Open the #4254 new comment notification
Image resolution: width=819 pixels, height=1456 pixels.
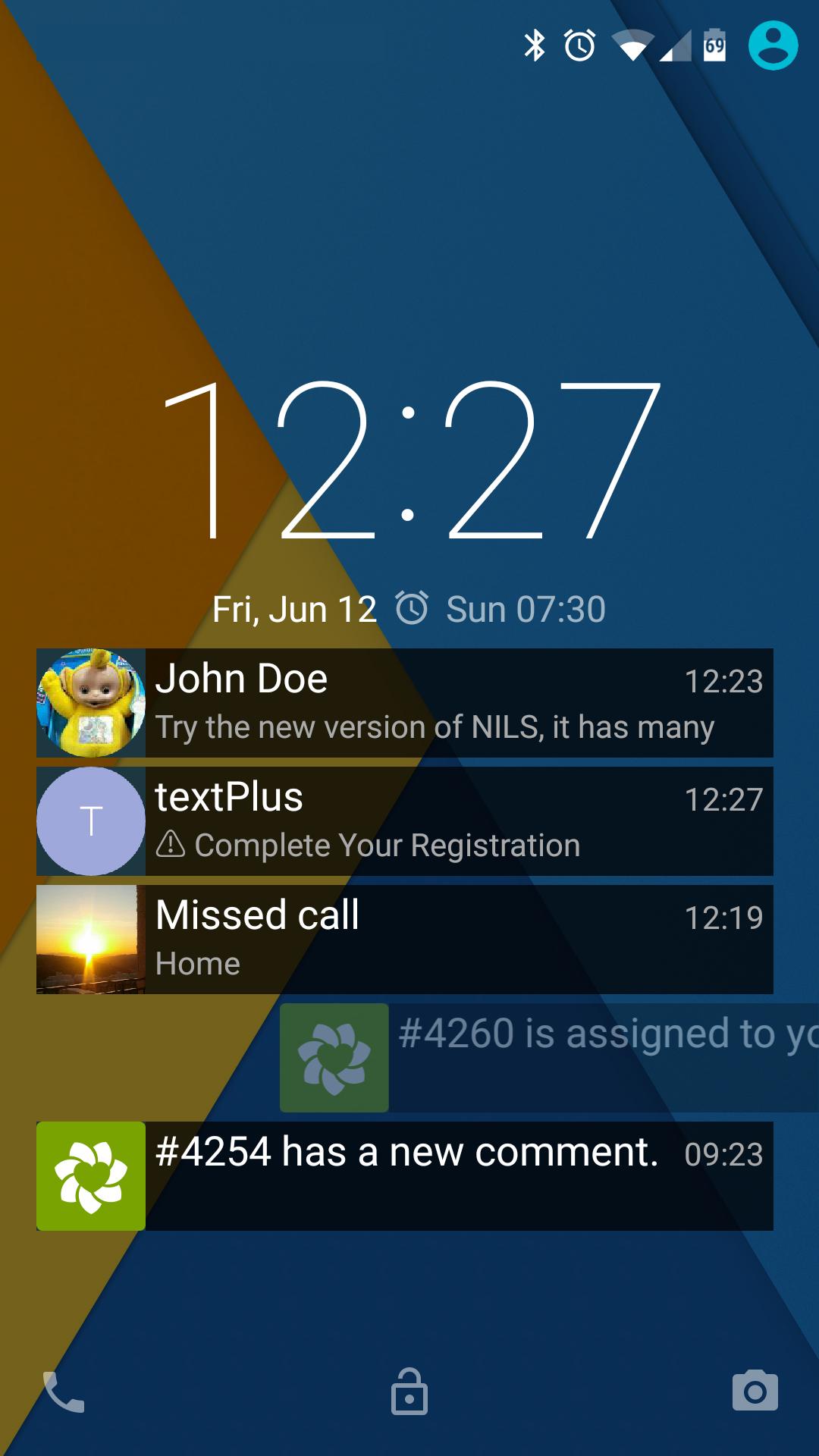405,1175
